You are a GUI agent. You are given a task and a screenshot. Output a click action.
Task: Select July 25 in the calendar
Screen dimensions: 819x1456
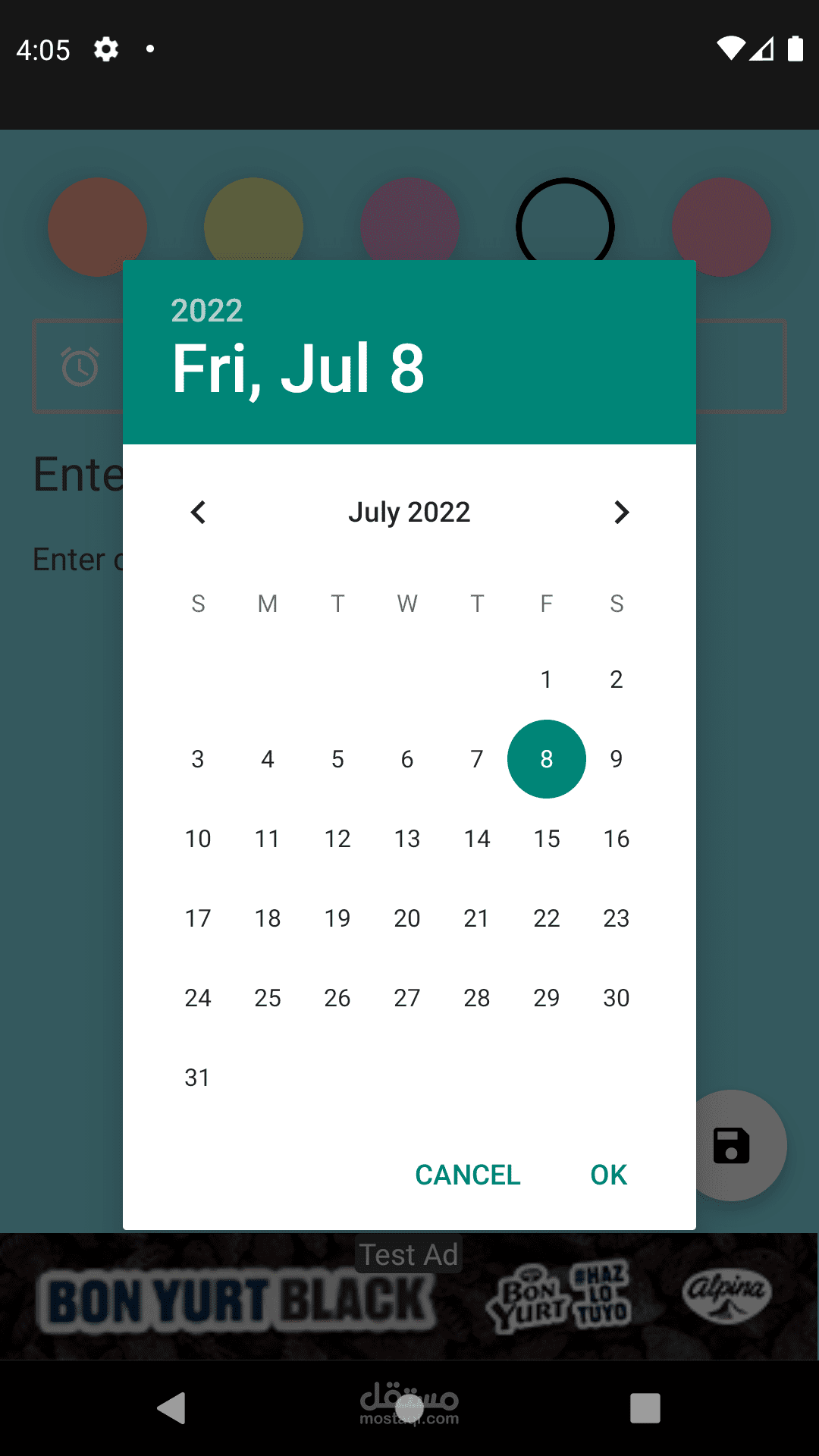click(x=268, y=998)
